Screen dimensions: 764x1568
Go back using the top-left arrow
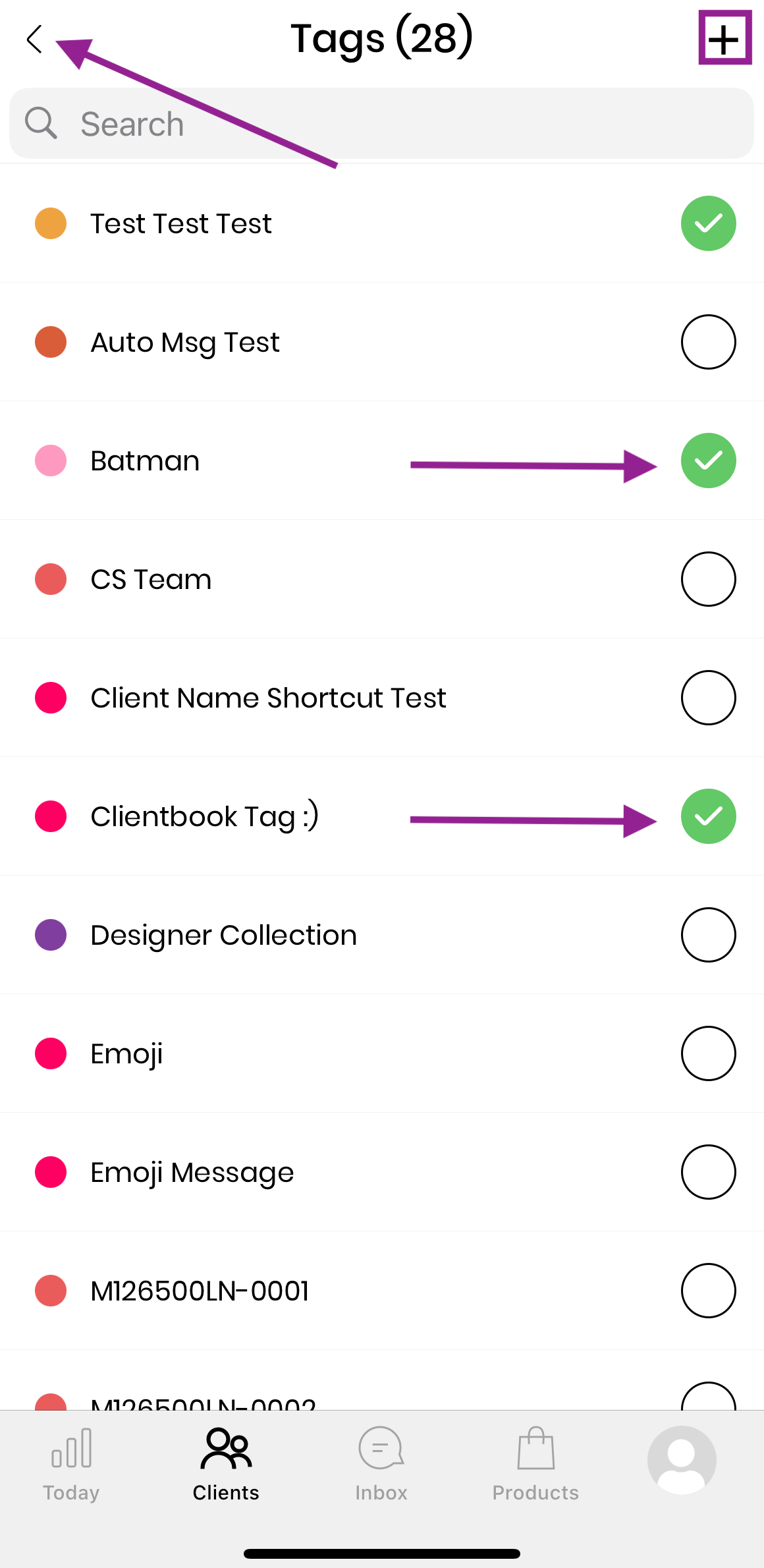[x=34, y=39]
